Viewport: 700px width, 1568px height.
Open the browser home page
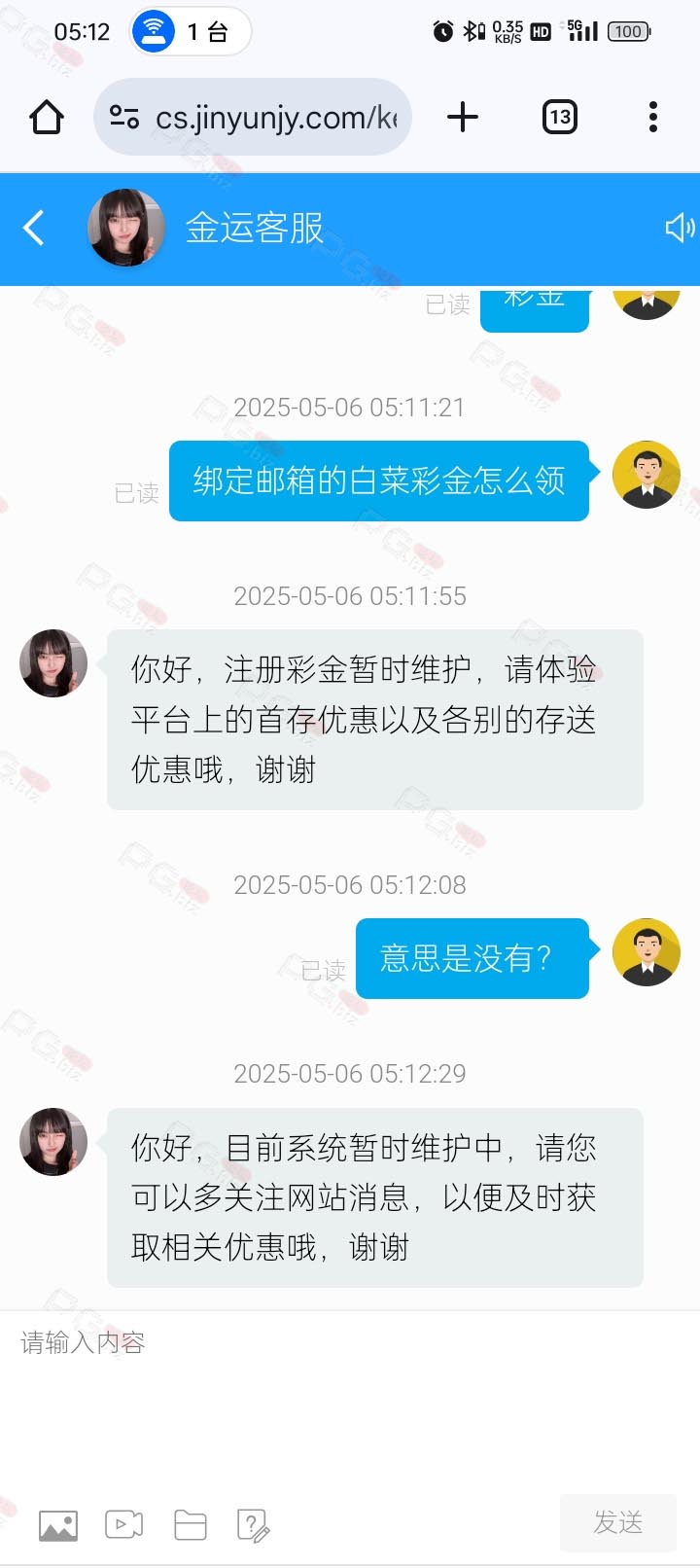point(46,118)
